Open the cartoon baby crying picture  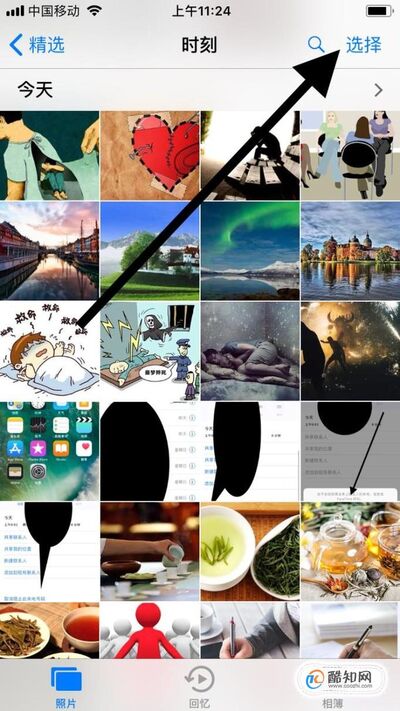click(x=49, y=351)
